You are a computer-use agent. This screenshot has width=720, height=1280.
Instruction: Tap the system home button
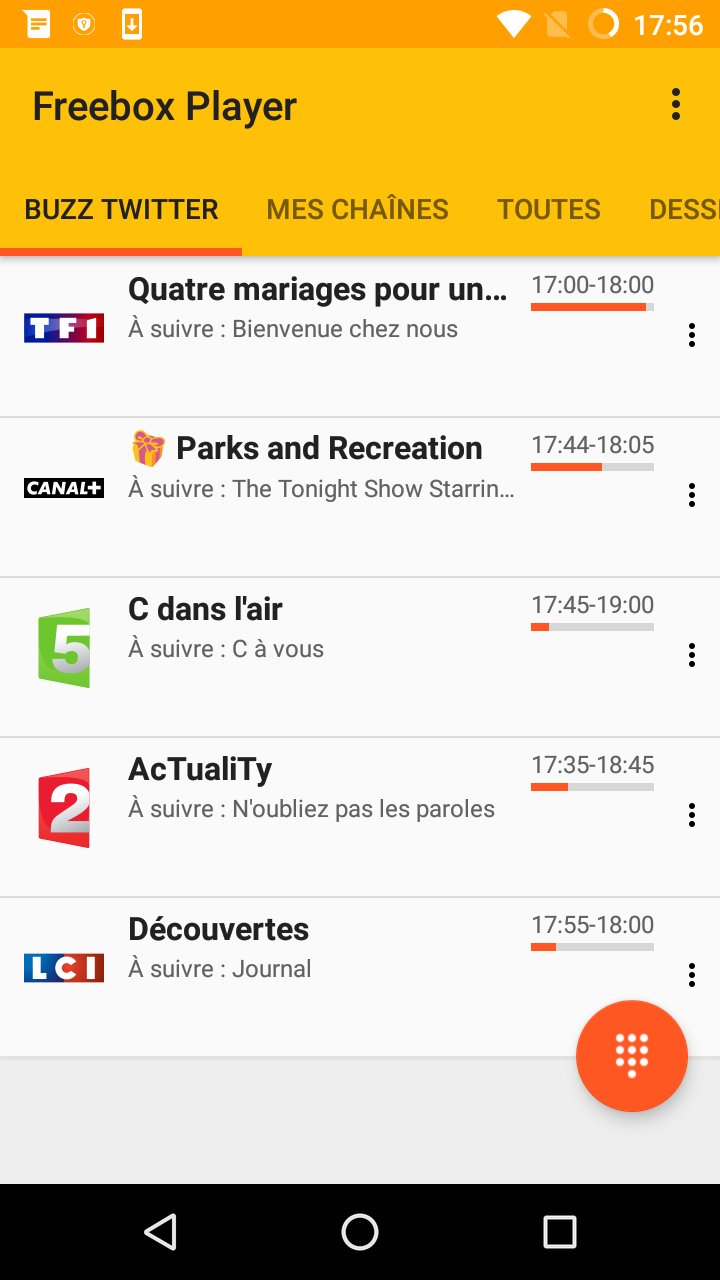click(360, 1232)
